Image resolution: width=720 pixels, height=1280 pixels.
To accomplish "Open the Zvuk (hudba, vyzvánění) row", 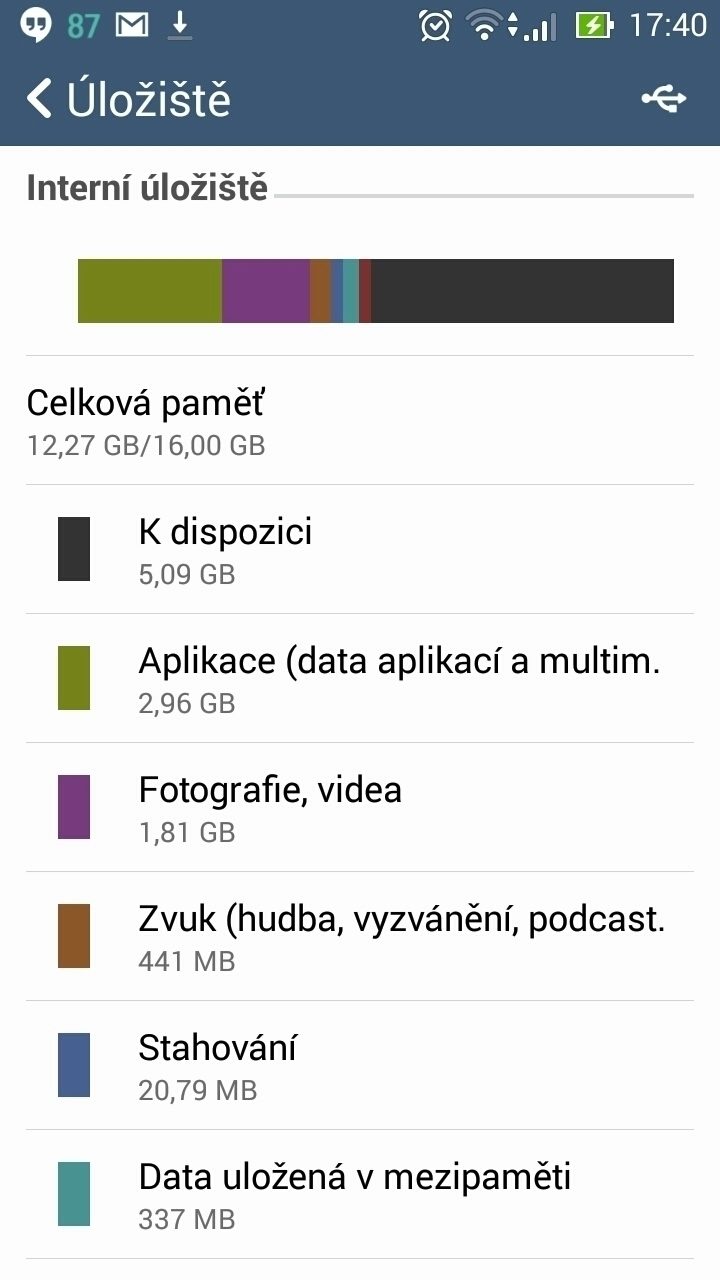I will click(x=360, y=936).
